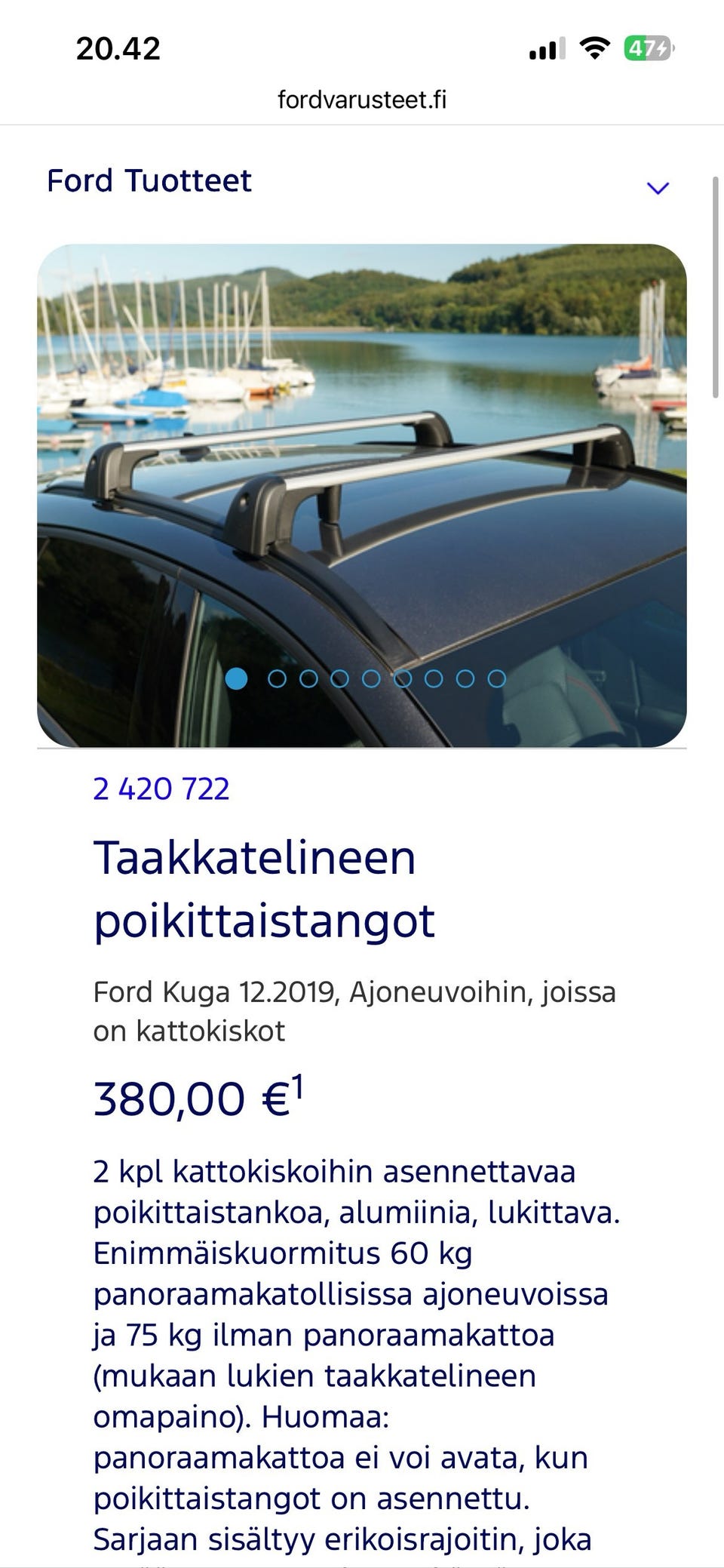
Task: Open part number 2 420 722 link
Action: 161,789
